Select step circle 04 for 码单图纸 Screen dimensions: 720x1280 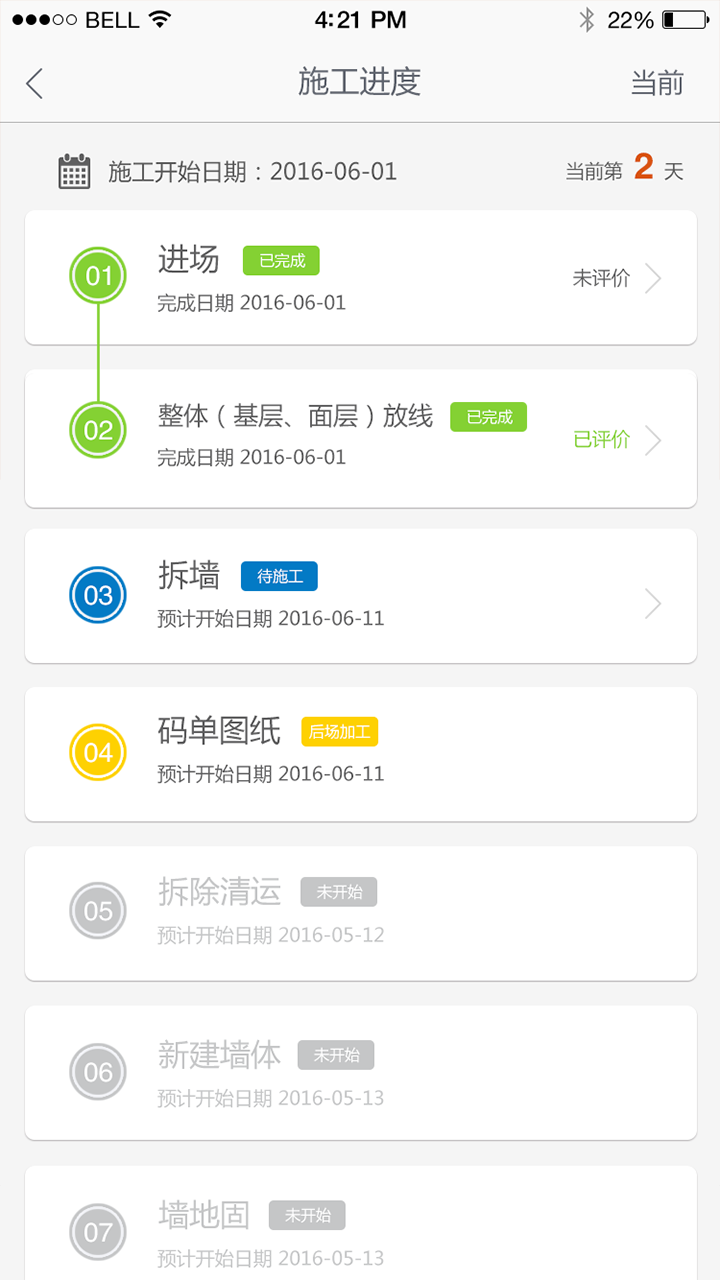[x=97, y=751]
